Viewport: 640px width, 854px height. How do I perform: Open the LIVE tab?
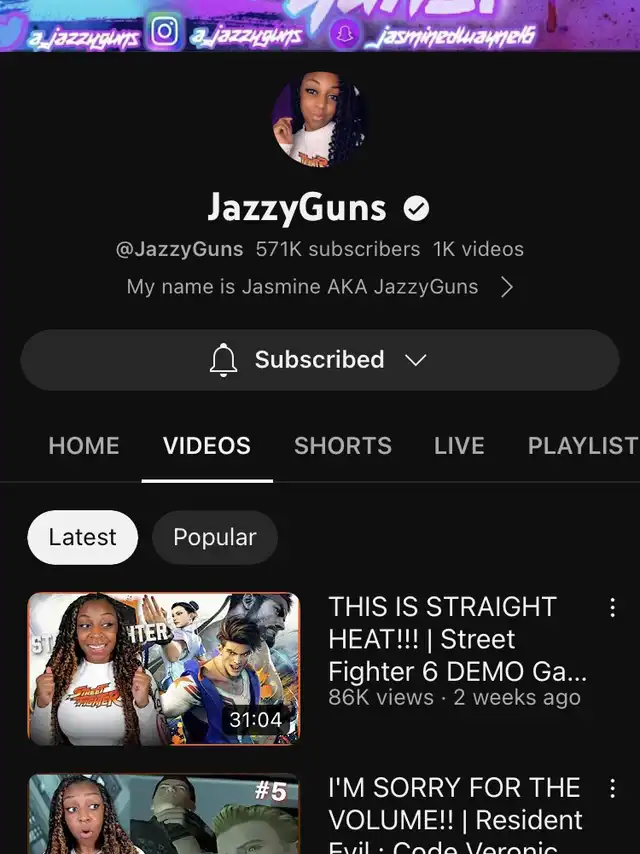click(459, 446)
